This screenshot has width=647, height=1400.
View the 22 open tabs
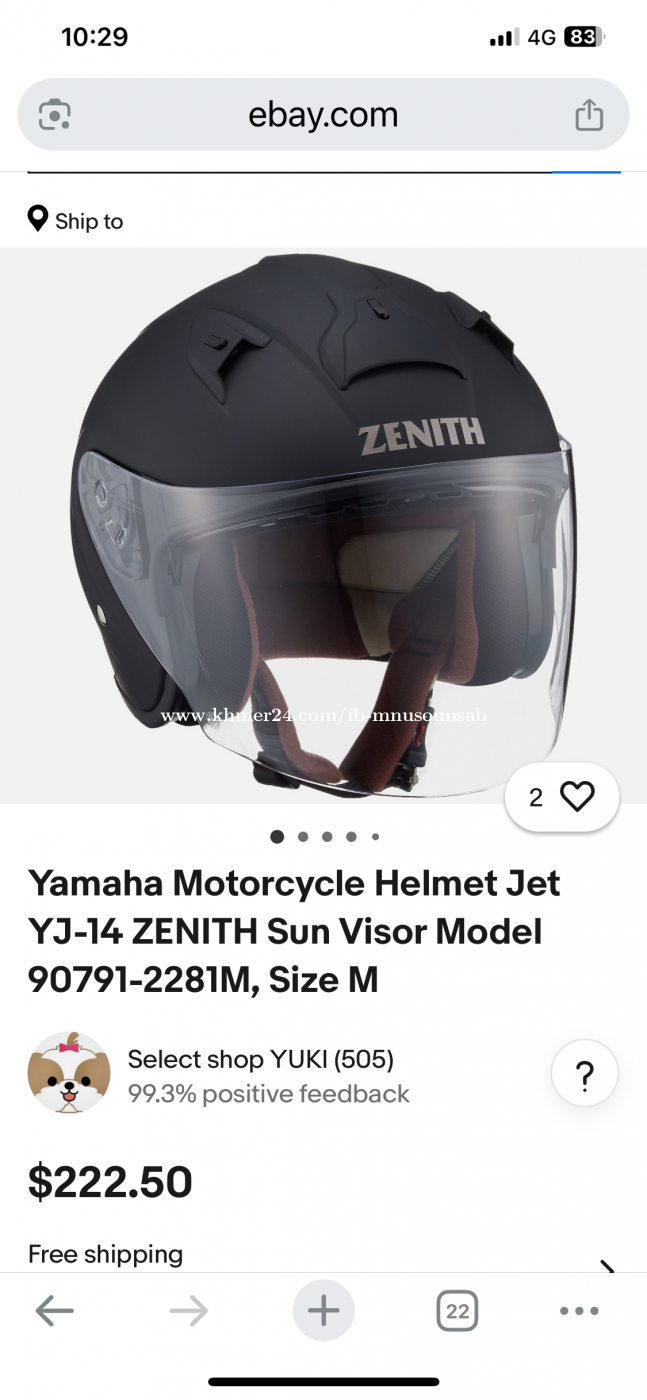tap(457, 1311)
